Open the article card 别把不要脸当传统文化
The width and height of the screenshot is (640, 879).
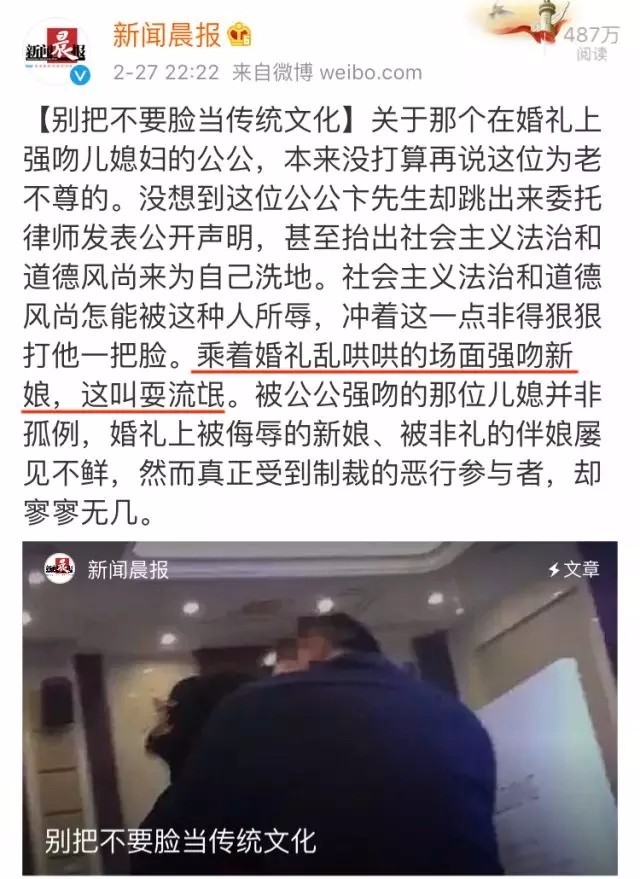[320, 710]
